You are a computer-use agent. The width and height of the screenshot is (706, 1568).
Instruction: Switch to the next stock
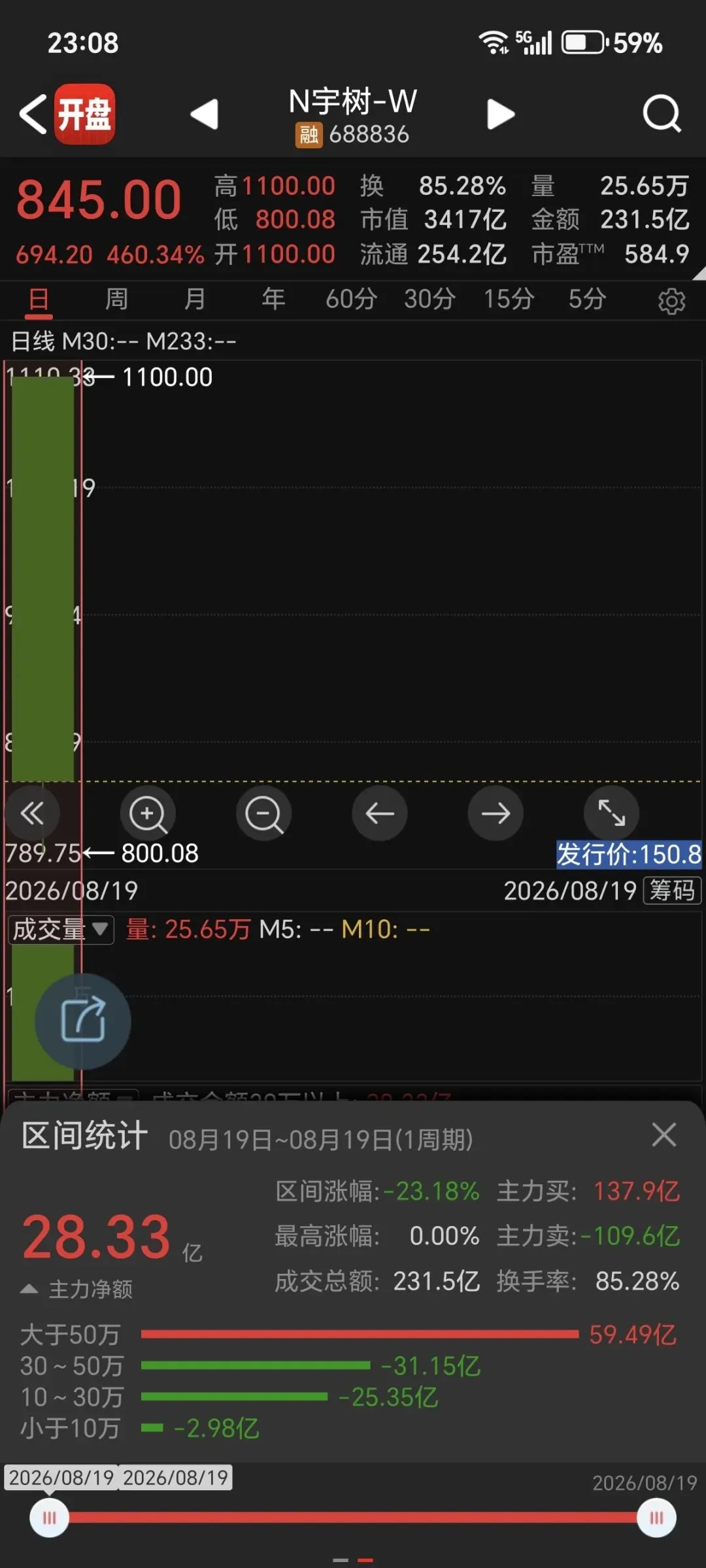tap(501, 114)
